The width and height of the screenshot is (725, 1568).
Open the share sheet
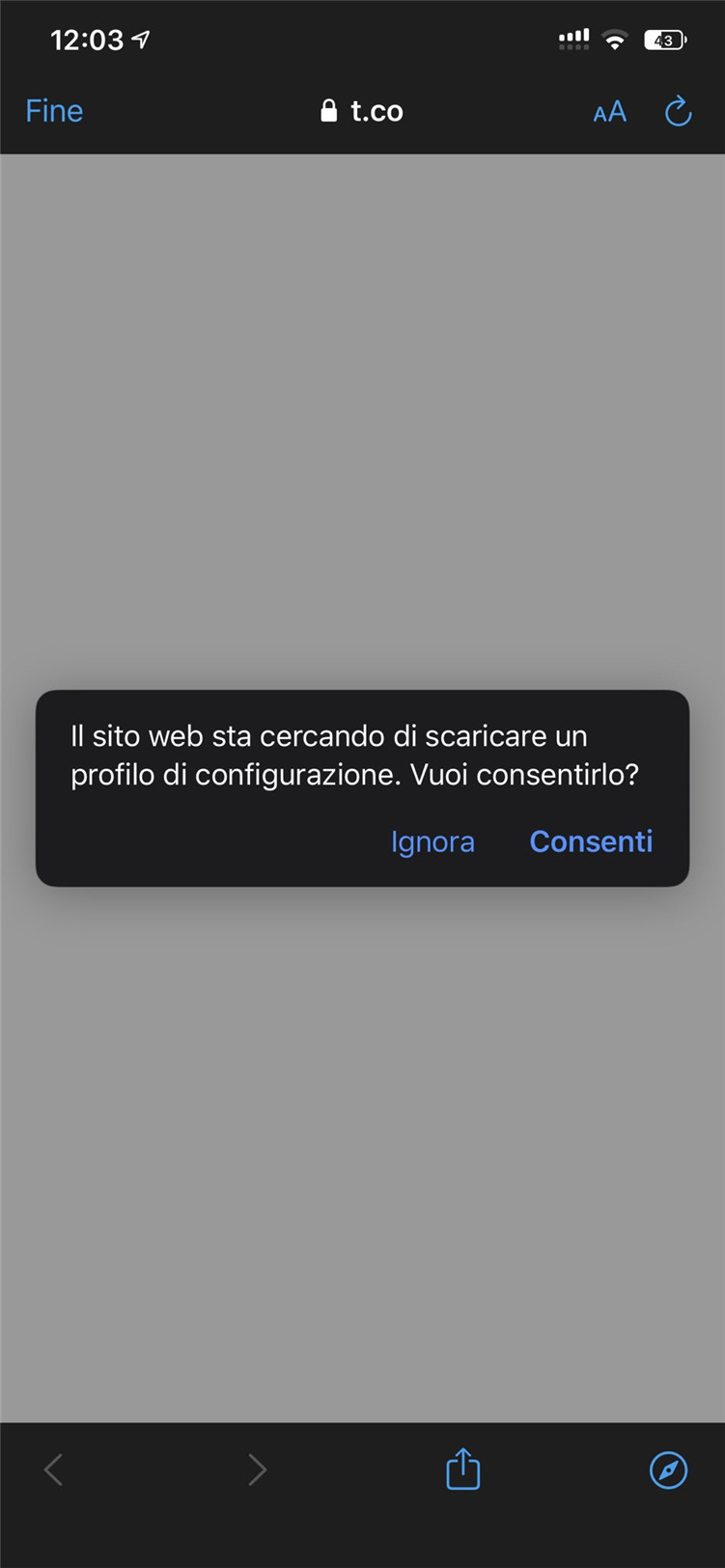462,1469
